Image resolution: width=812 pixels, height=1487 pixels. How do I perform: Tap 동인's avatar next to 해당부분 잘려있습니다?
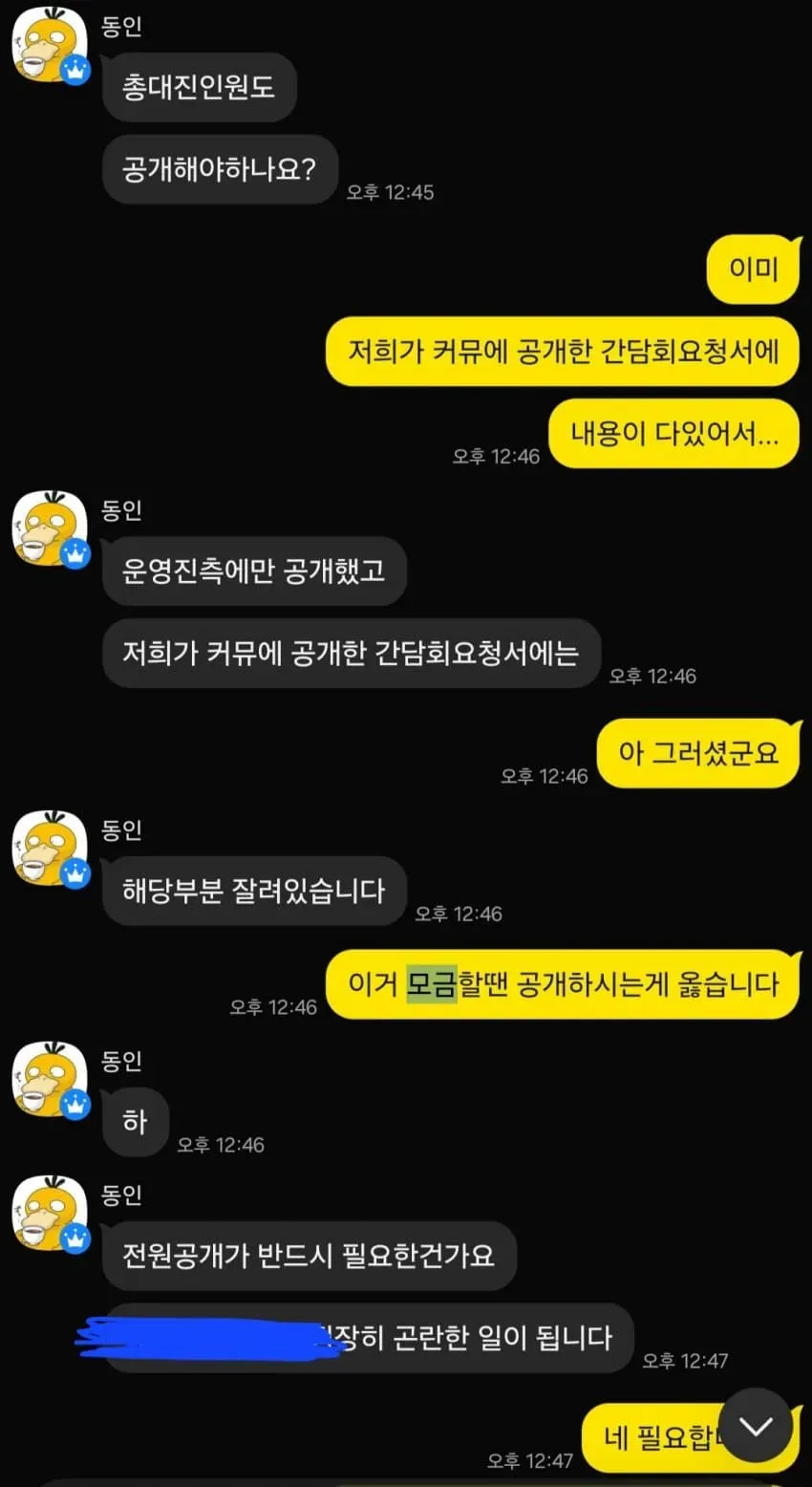point(50,850)
